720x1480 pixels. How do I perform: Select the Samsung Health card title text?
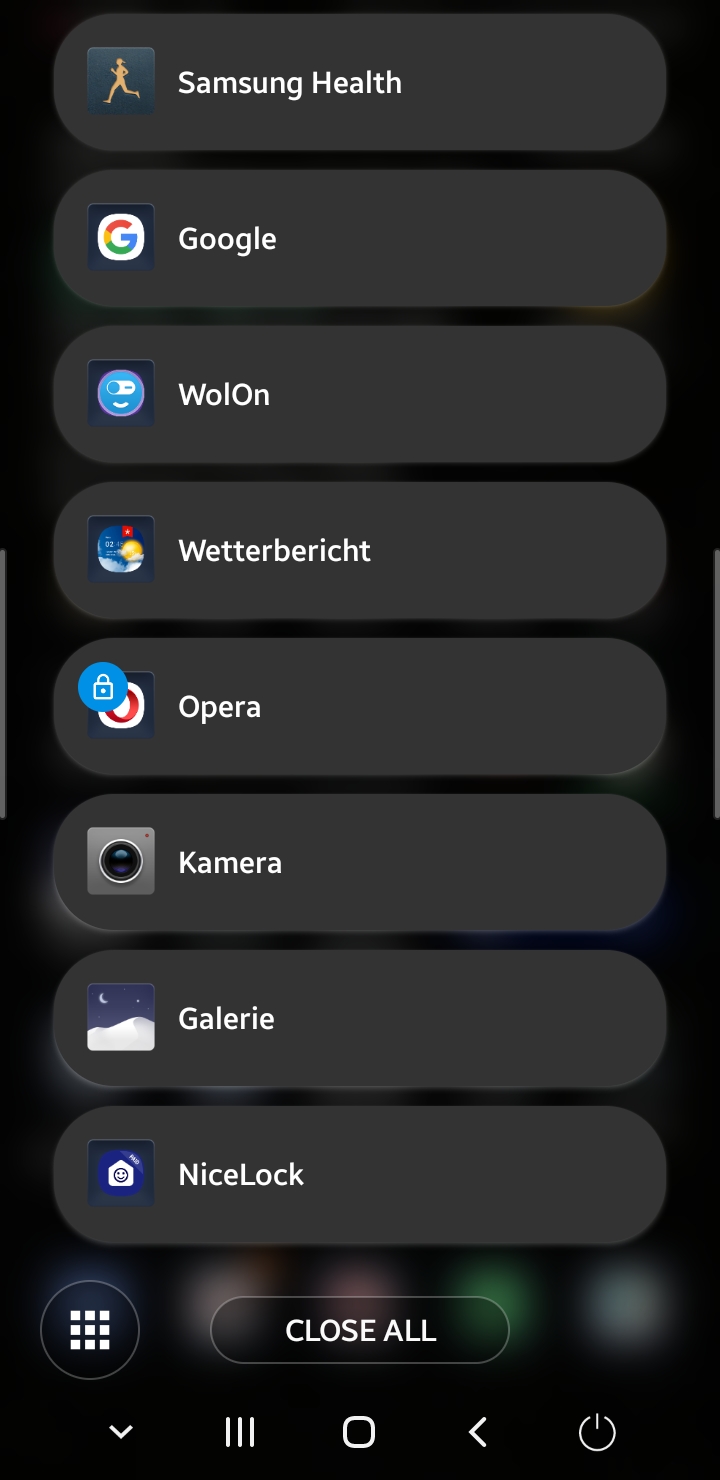point(289,82)
